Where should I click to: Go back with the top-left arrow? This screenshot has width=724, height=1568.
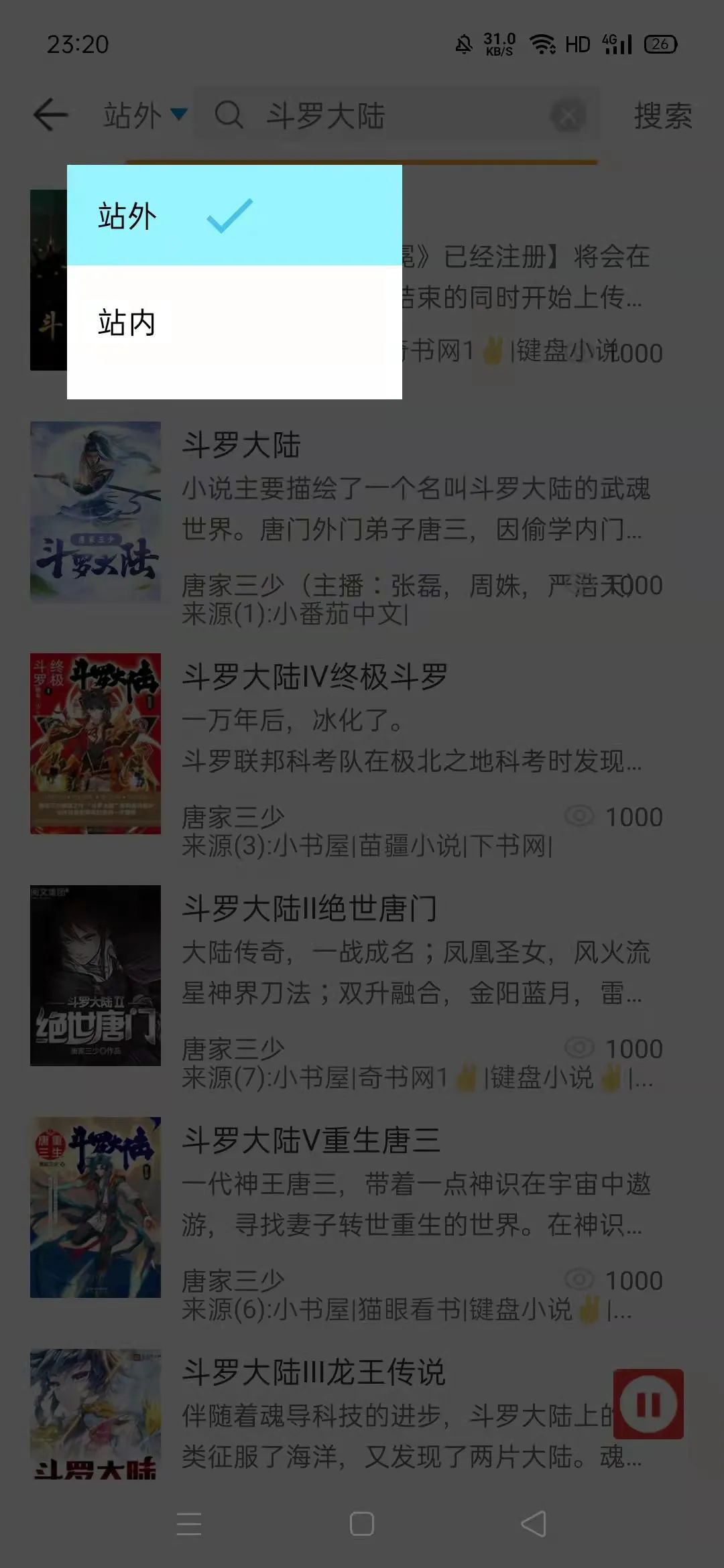51,115
